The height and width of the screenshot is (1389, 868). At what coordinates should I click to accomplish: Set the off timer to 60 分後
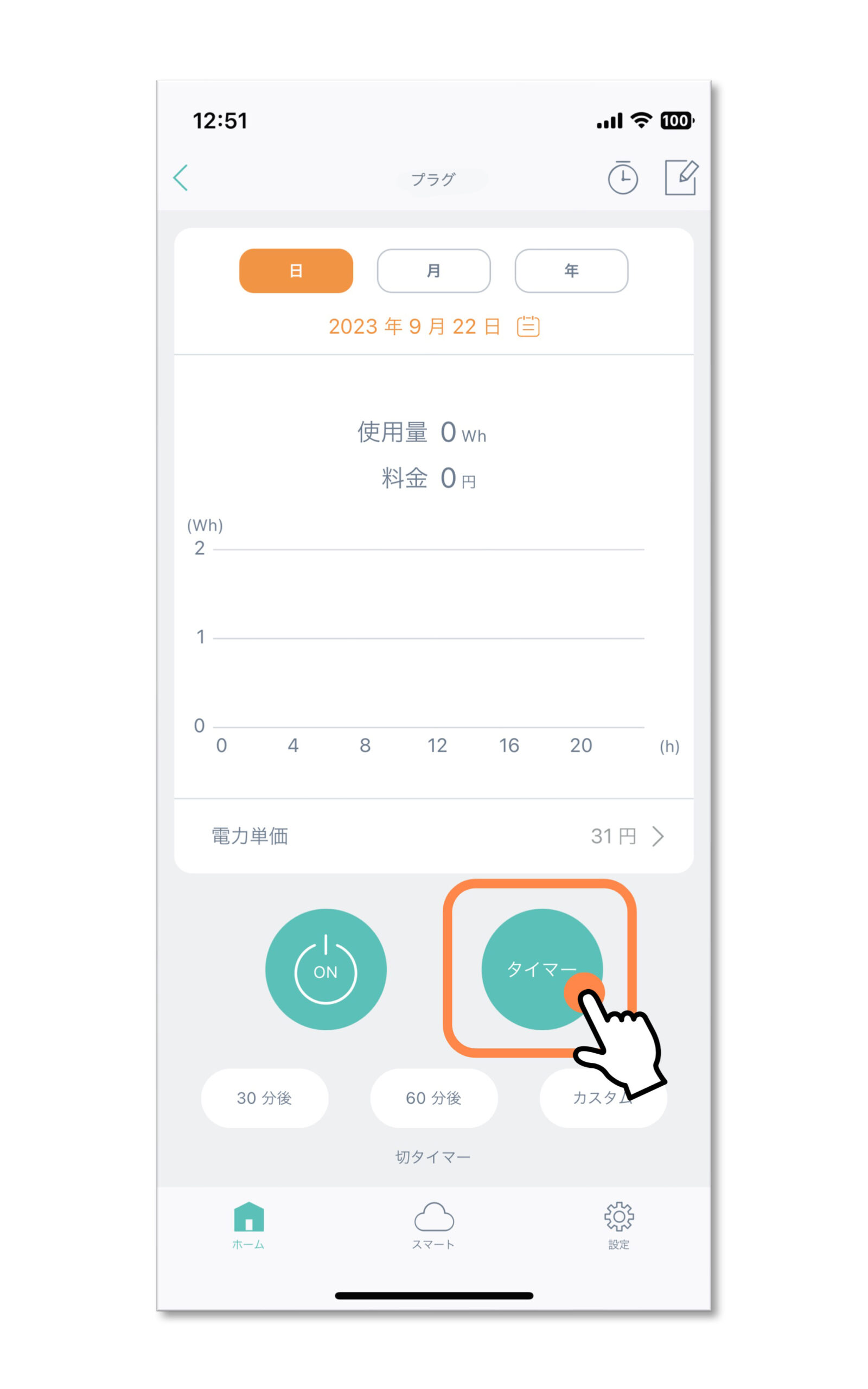coord(433,1098)
